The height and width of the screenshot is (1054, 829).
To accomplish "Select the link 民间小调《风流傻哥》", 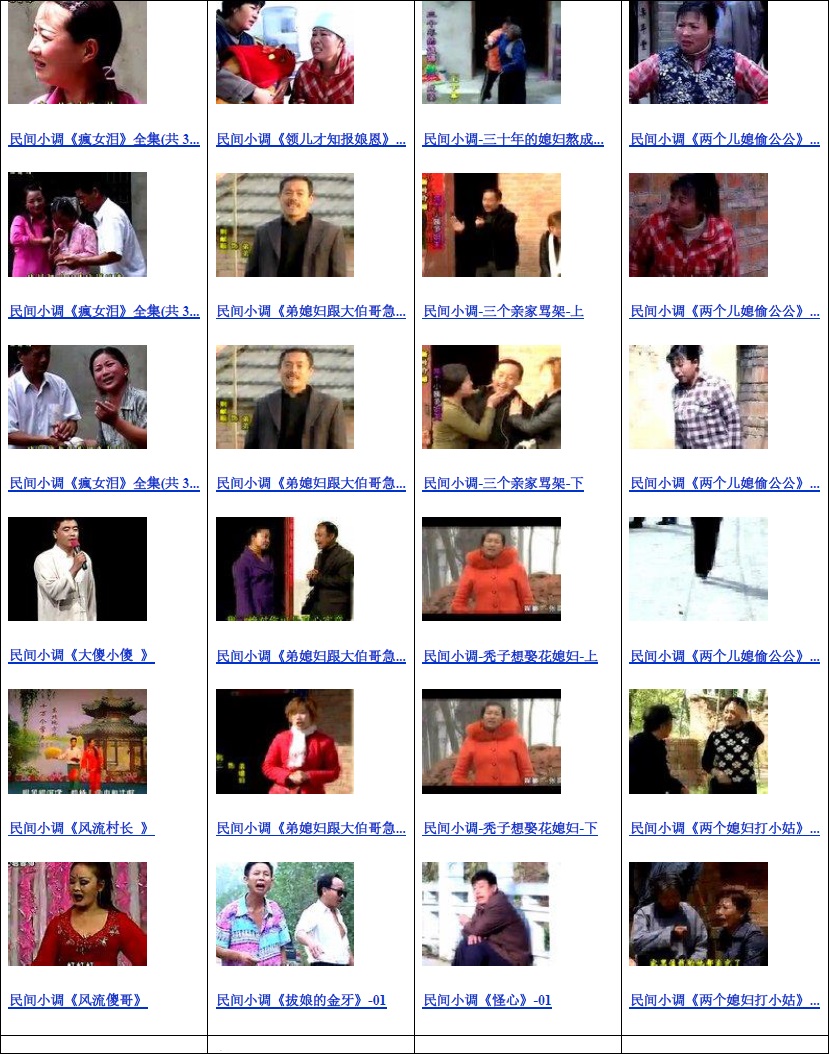I will point(78,1001).
